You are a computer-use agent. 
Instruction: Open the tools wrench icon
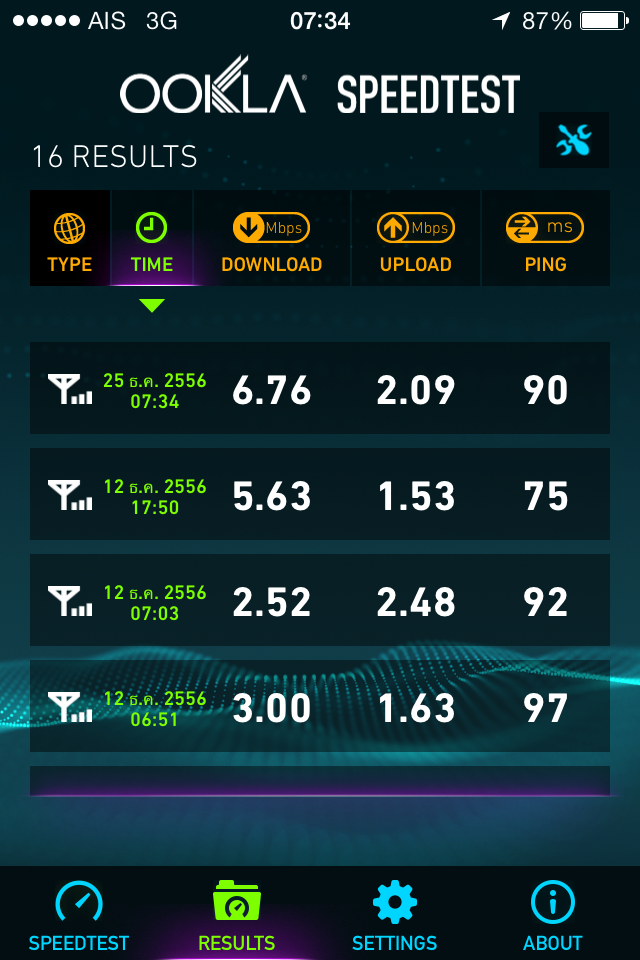tap(574, 140)
